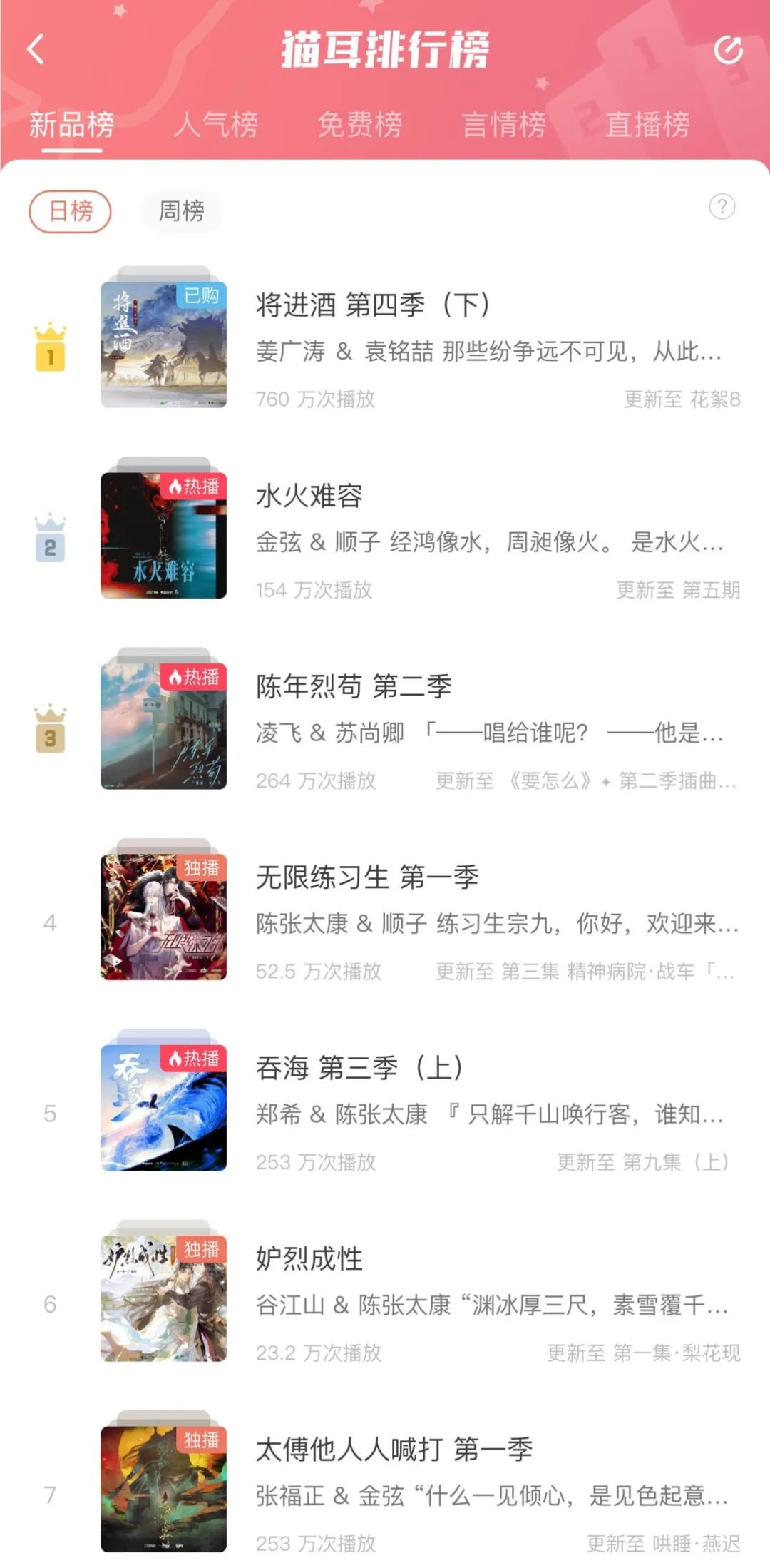Screen dimensions: 770x1568
Task: Open the 言情榜 tab
Action: pos(503,125)
